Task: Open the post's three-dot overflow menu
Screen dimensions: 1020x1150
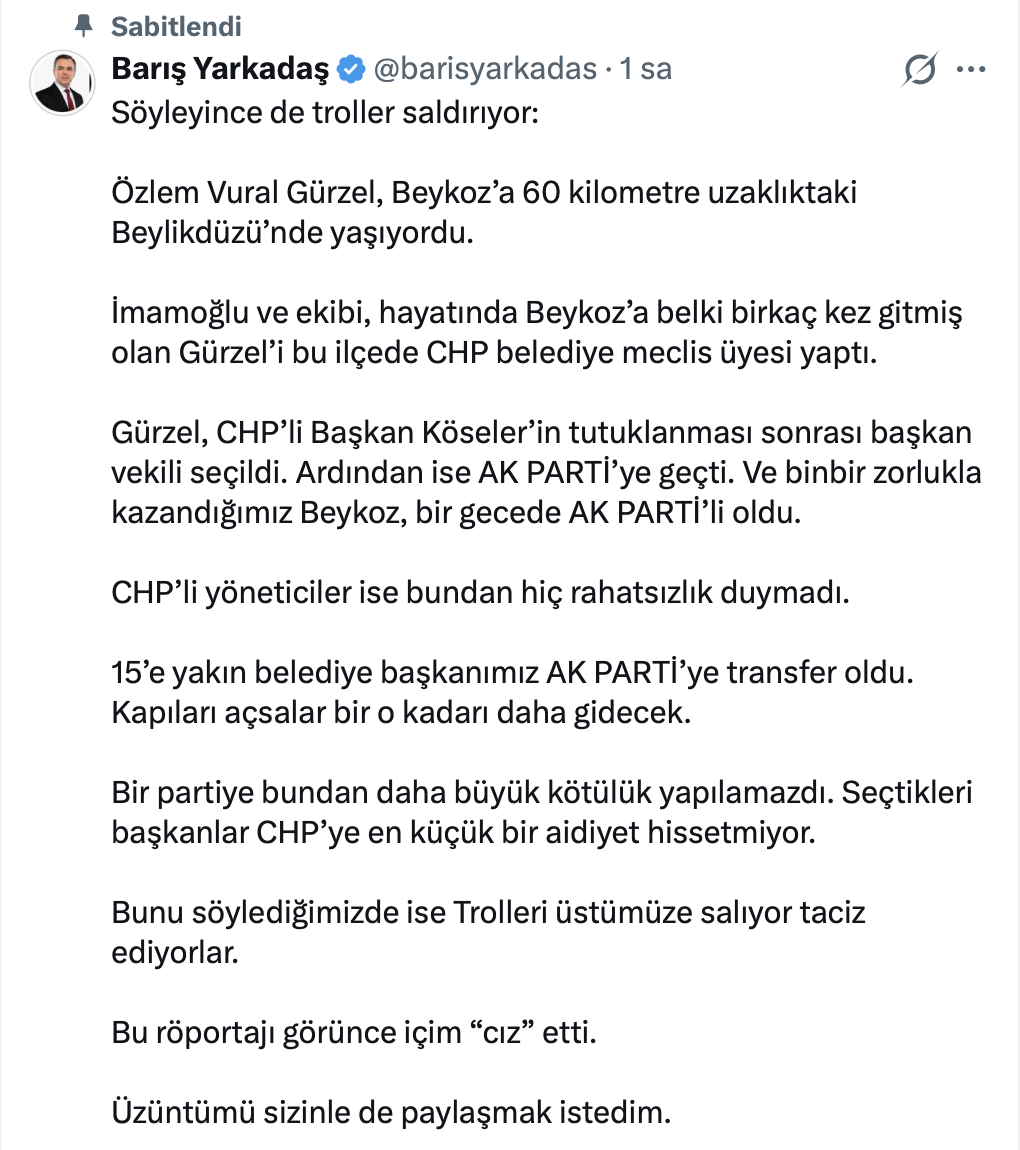Action: click(x=972, y=70)
